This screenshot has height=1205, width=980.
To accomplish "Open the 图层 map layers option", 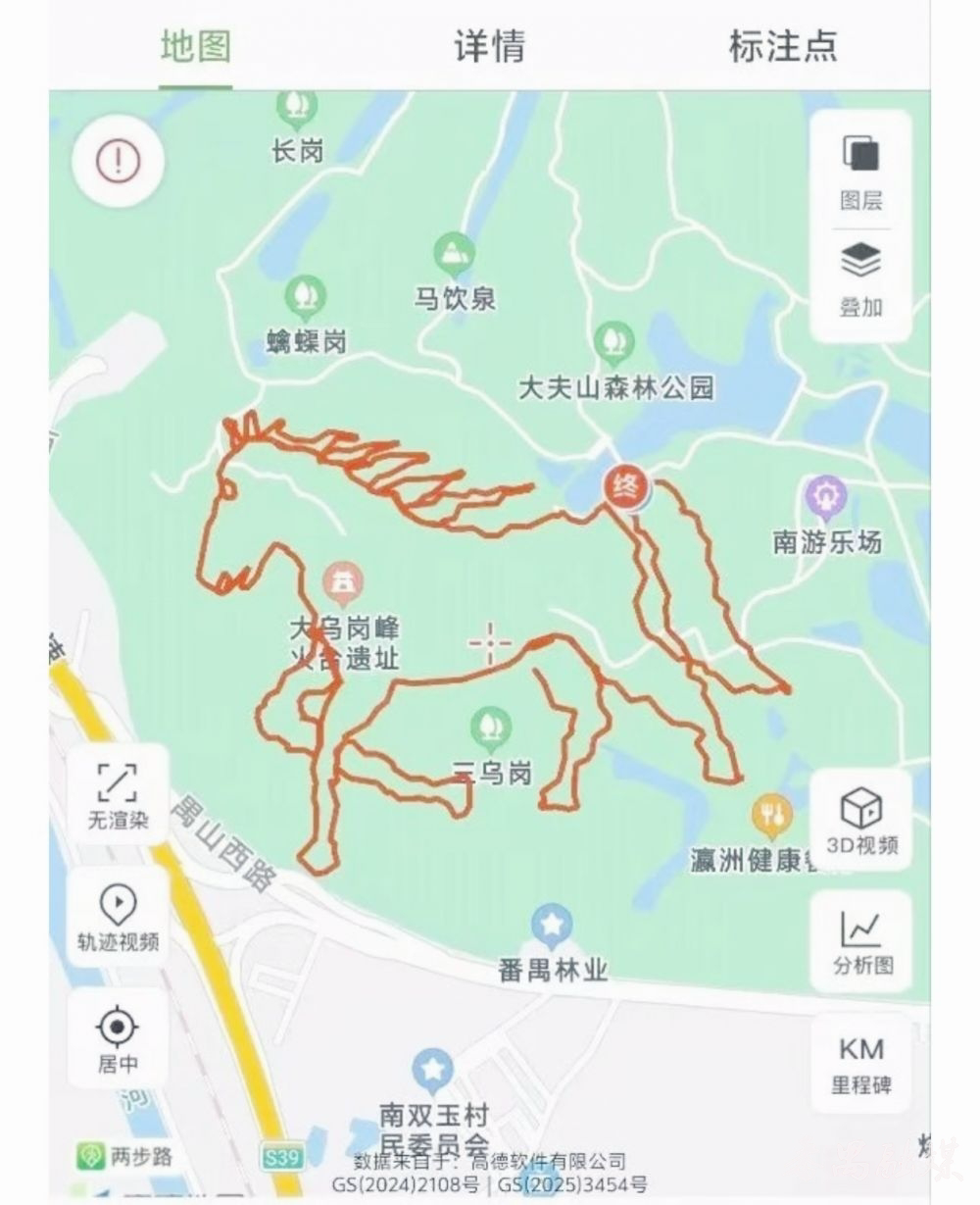I will click(x=861, y=173).
